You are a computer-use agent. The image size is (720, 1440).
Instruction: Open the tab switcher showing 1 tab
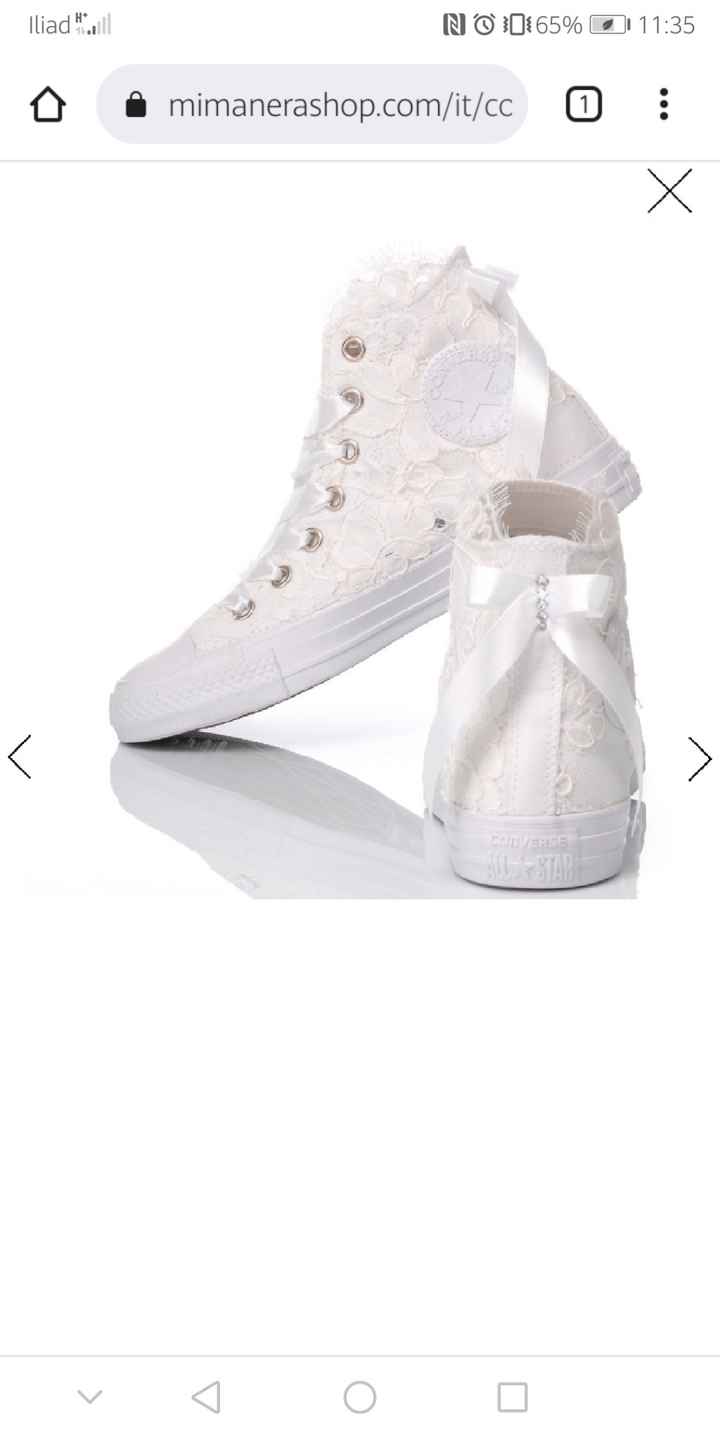point(584,105)
